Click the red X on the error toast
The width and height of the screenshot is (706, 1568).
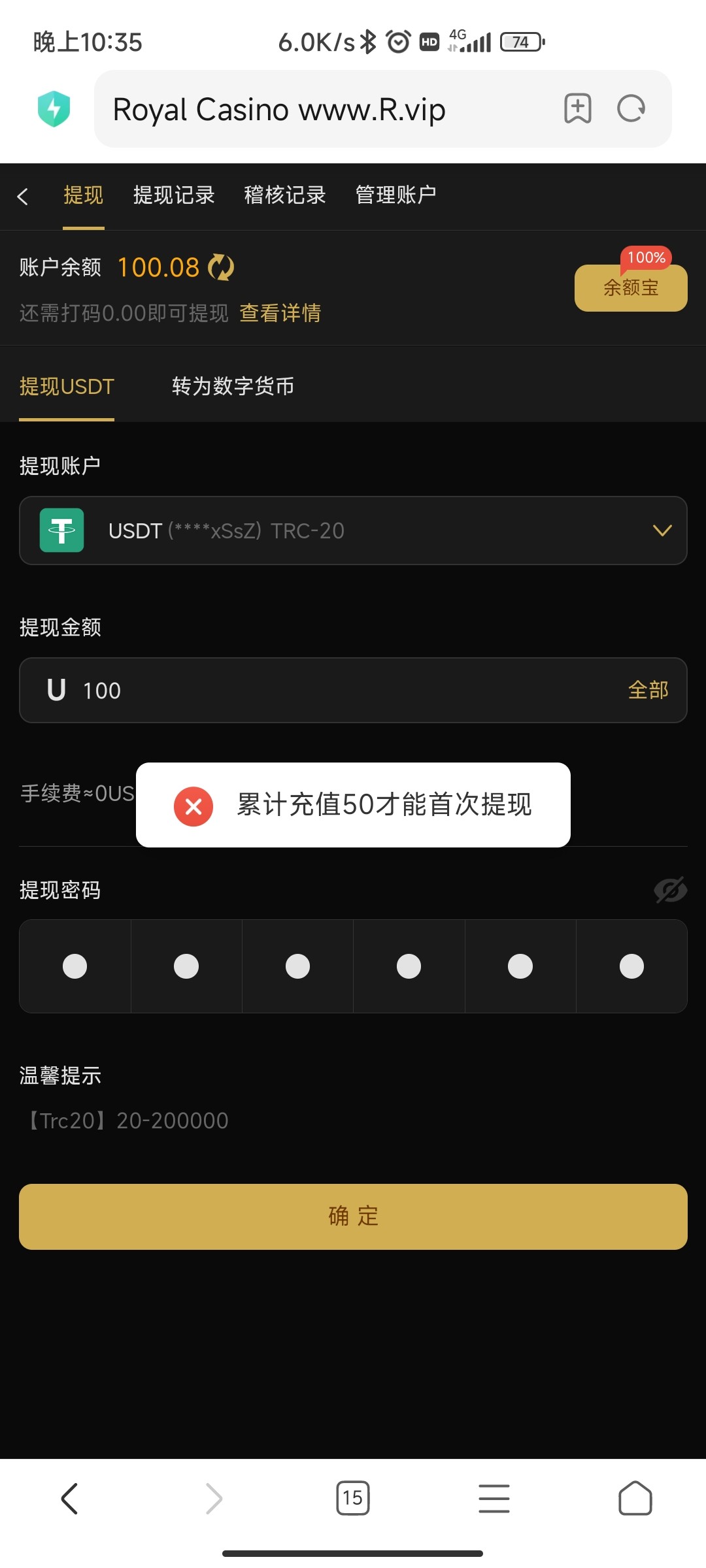(x=193, y=806)
